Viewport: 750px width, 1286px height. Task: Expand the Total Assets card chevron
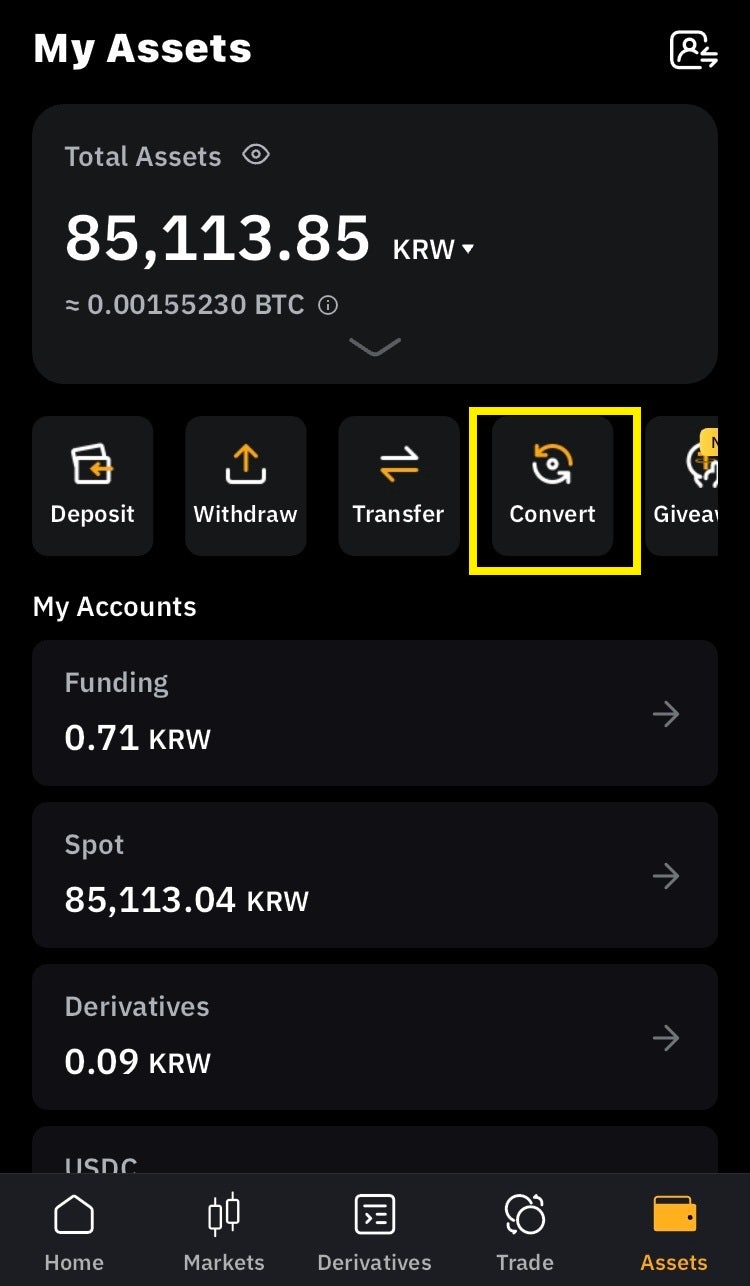pos(375,346)
